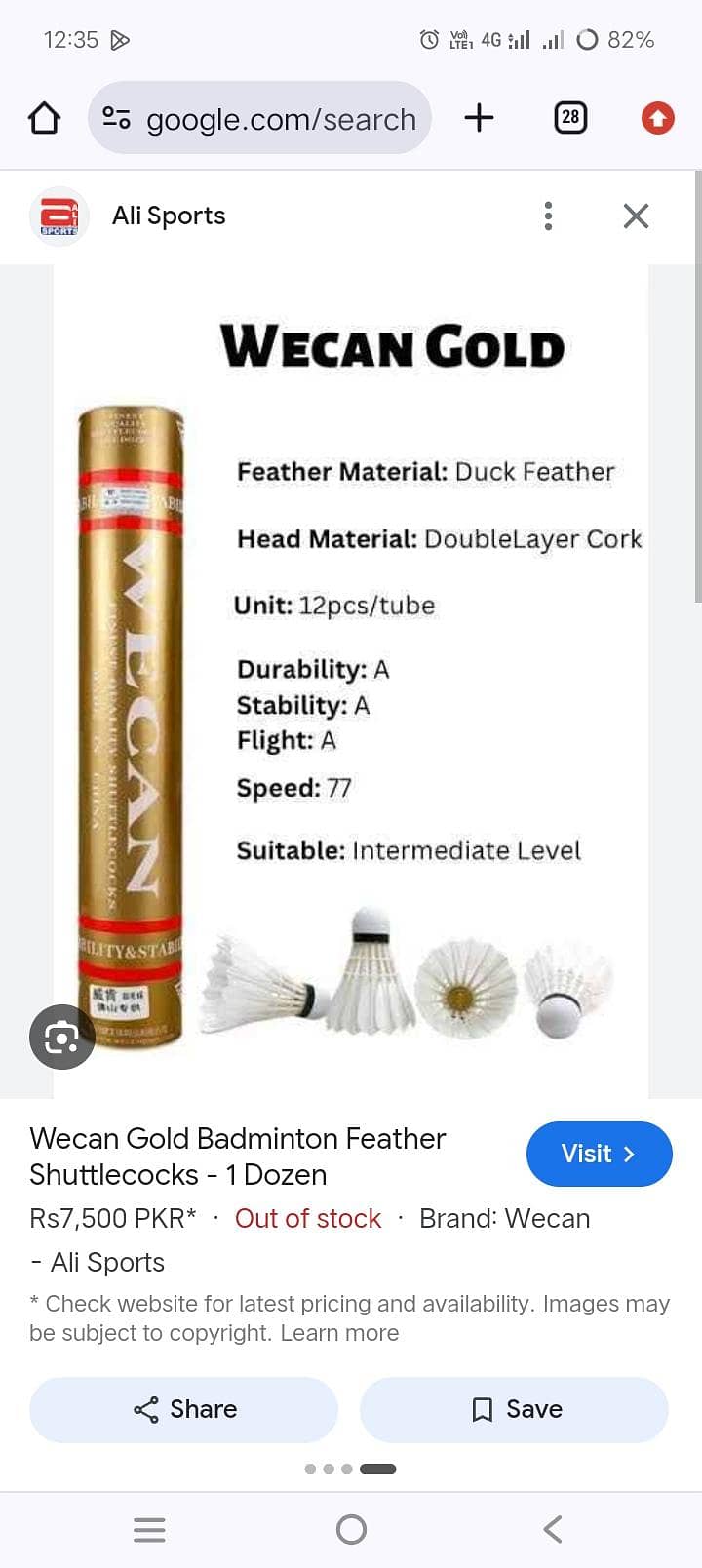Open the tab switcher showing 28 tabs
Viewport: 702px width, 1568px height.
(570, 118)
